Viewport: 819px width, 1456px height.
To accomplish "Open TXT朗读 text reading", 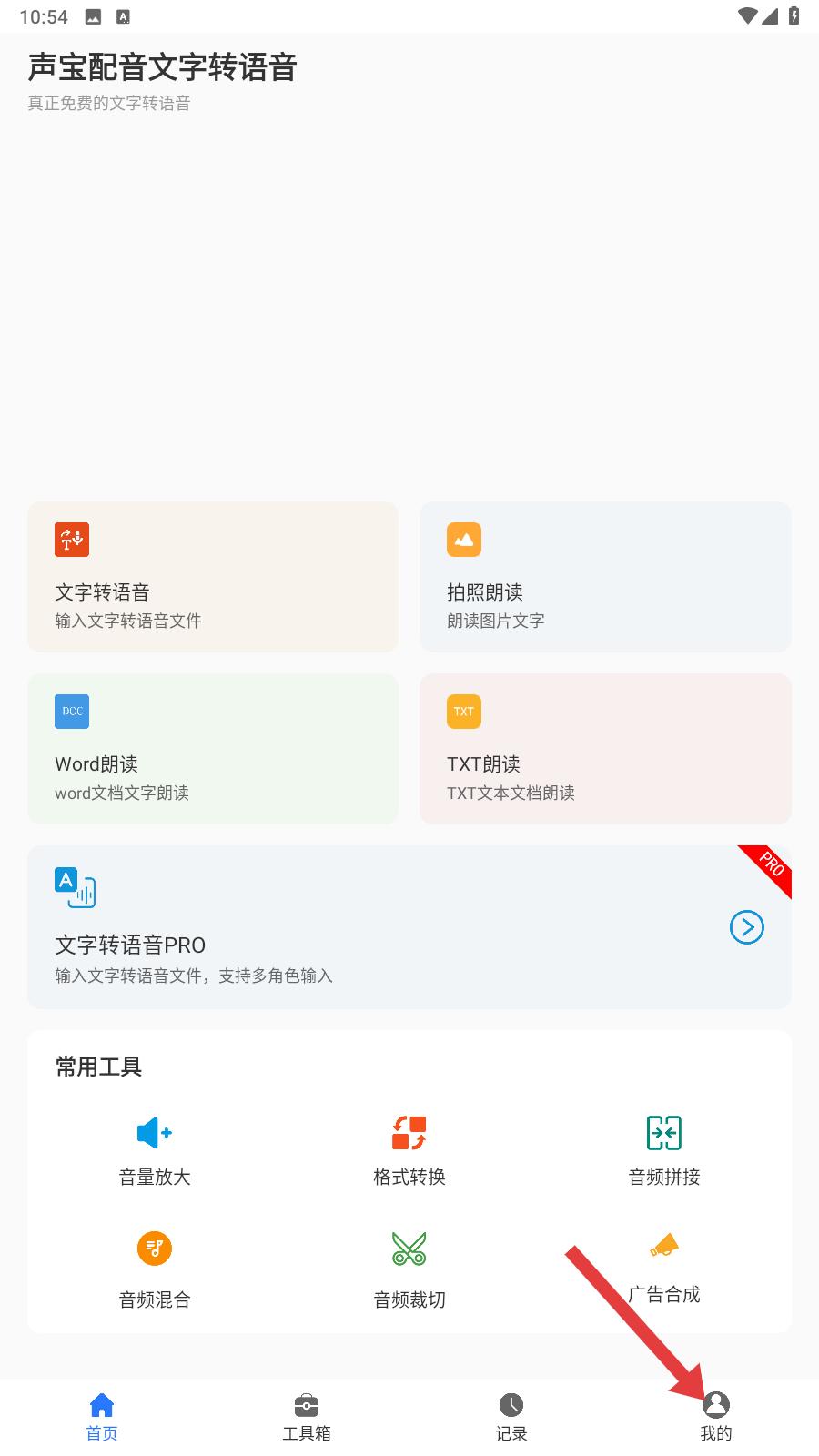I will pos(605,749).
